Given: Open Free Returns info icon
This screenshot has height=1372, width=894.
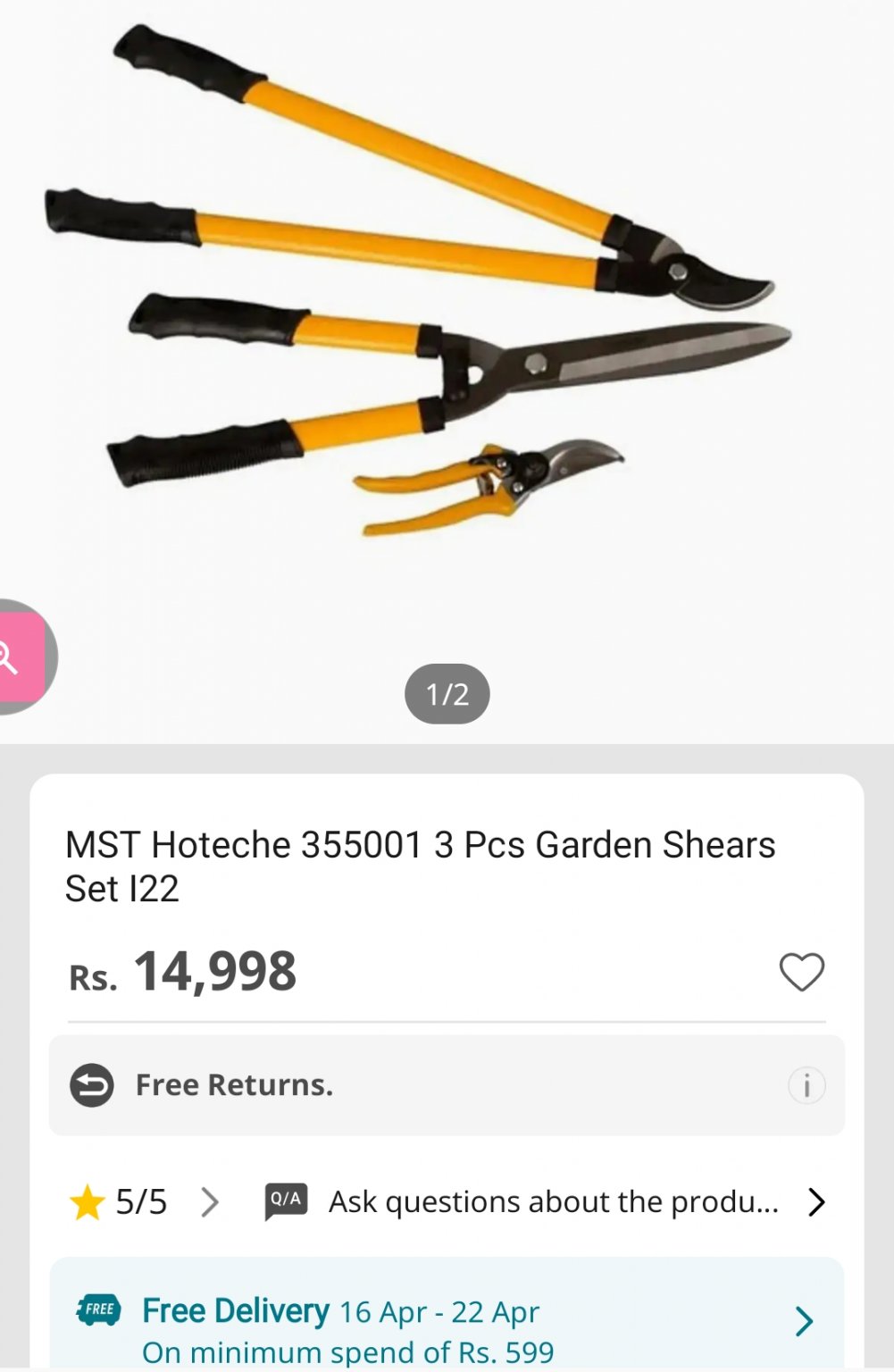Looking at the screenshot, I should pos(806,1085).
